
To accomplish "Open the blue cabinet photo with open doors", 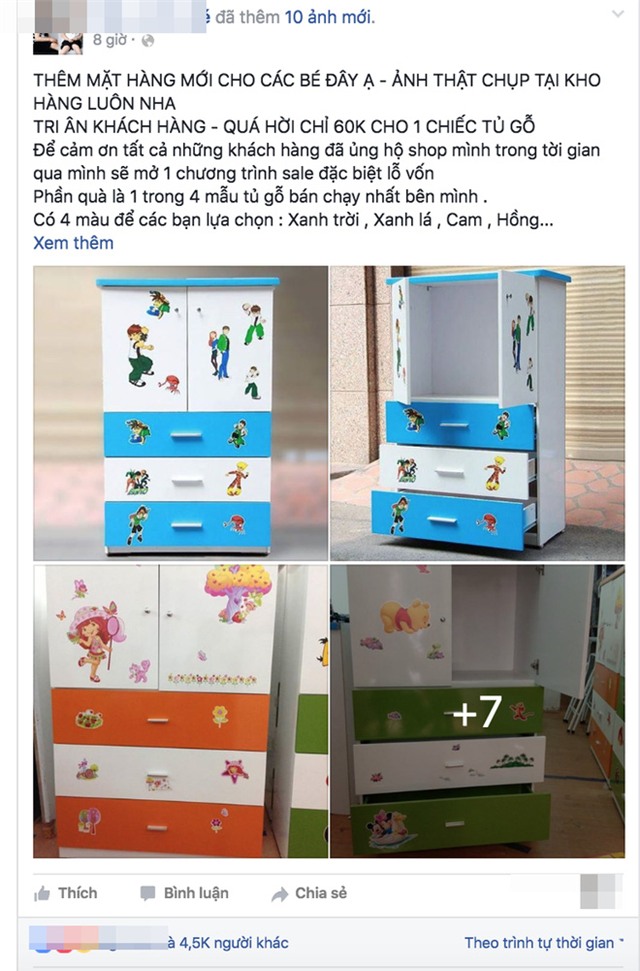I will click(477, 413).
